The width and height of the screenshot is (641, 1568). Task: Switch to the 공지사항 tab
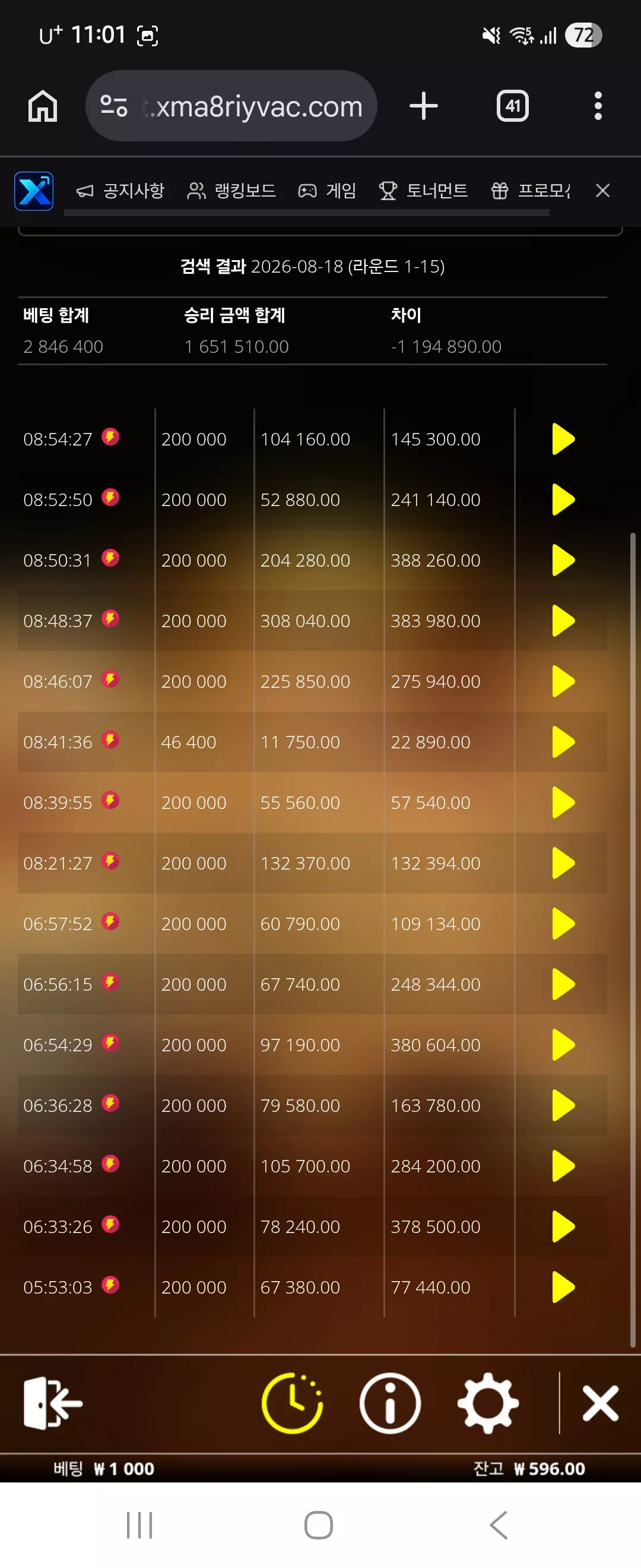(x=120, y=191)
